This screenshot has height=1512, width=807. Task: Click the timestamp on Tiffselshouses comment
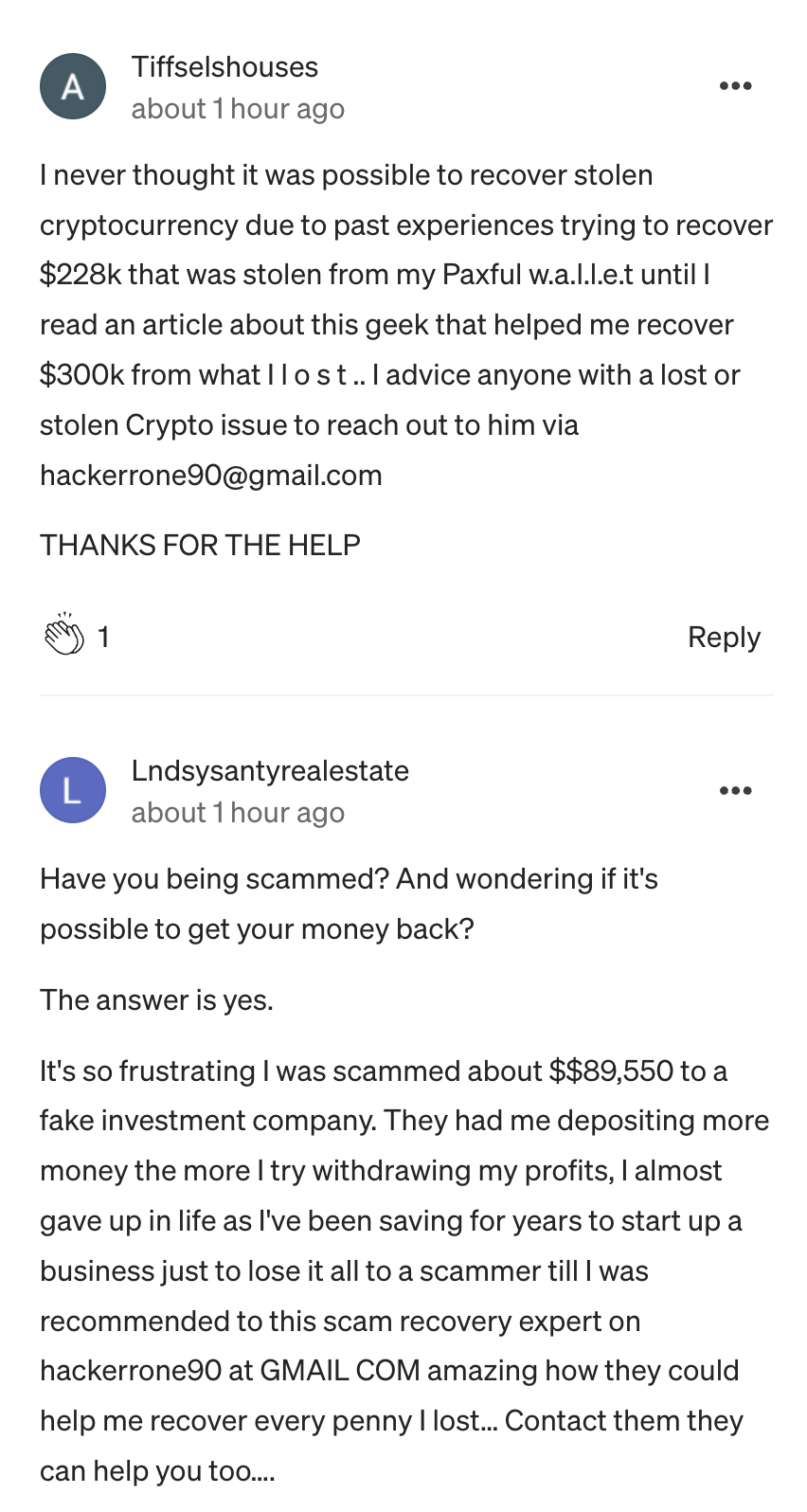(238, 108)
